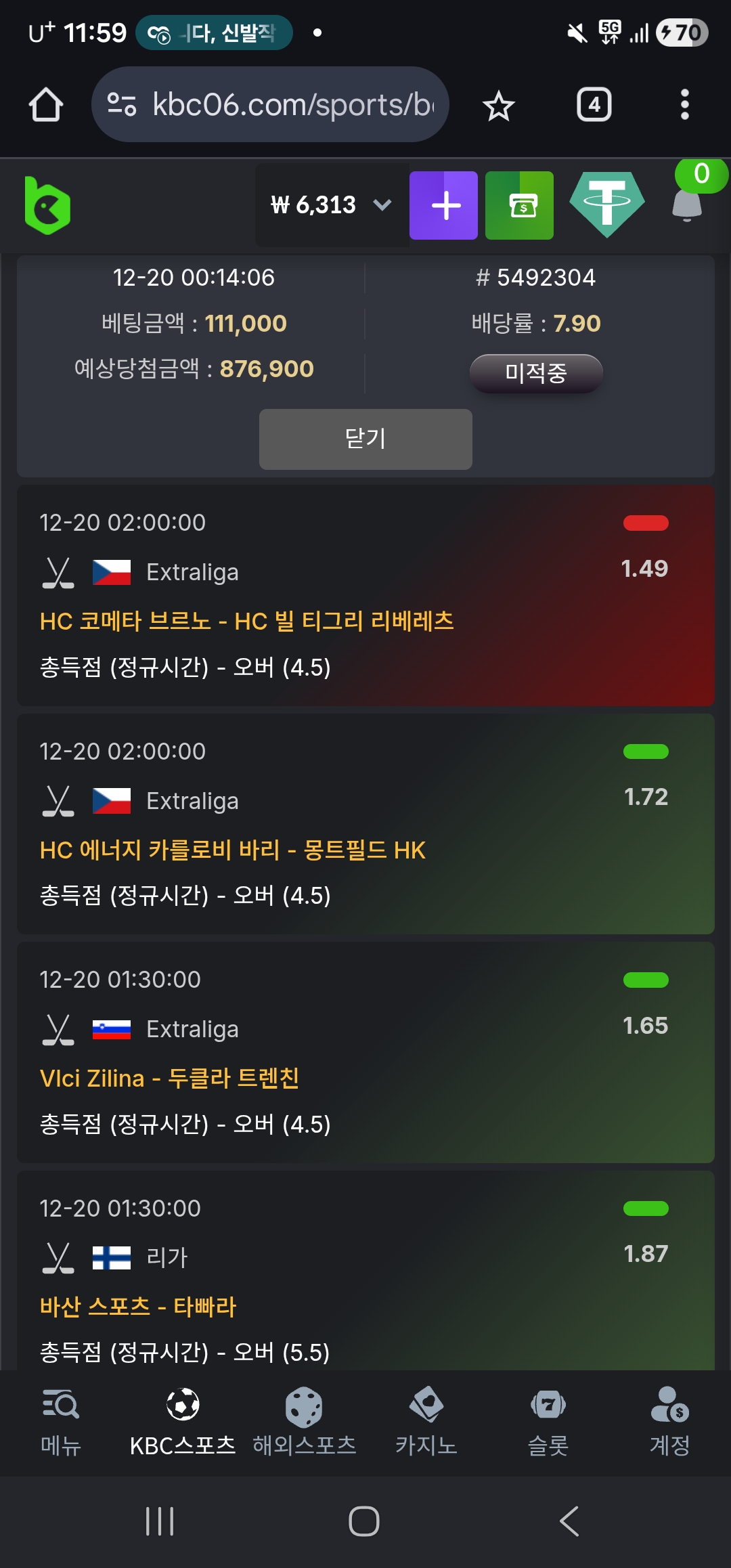Open the browser tab switcher
The image size is (731, 1568).
click(x=594, y=105)
